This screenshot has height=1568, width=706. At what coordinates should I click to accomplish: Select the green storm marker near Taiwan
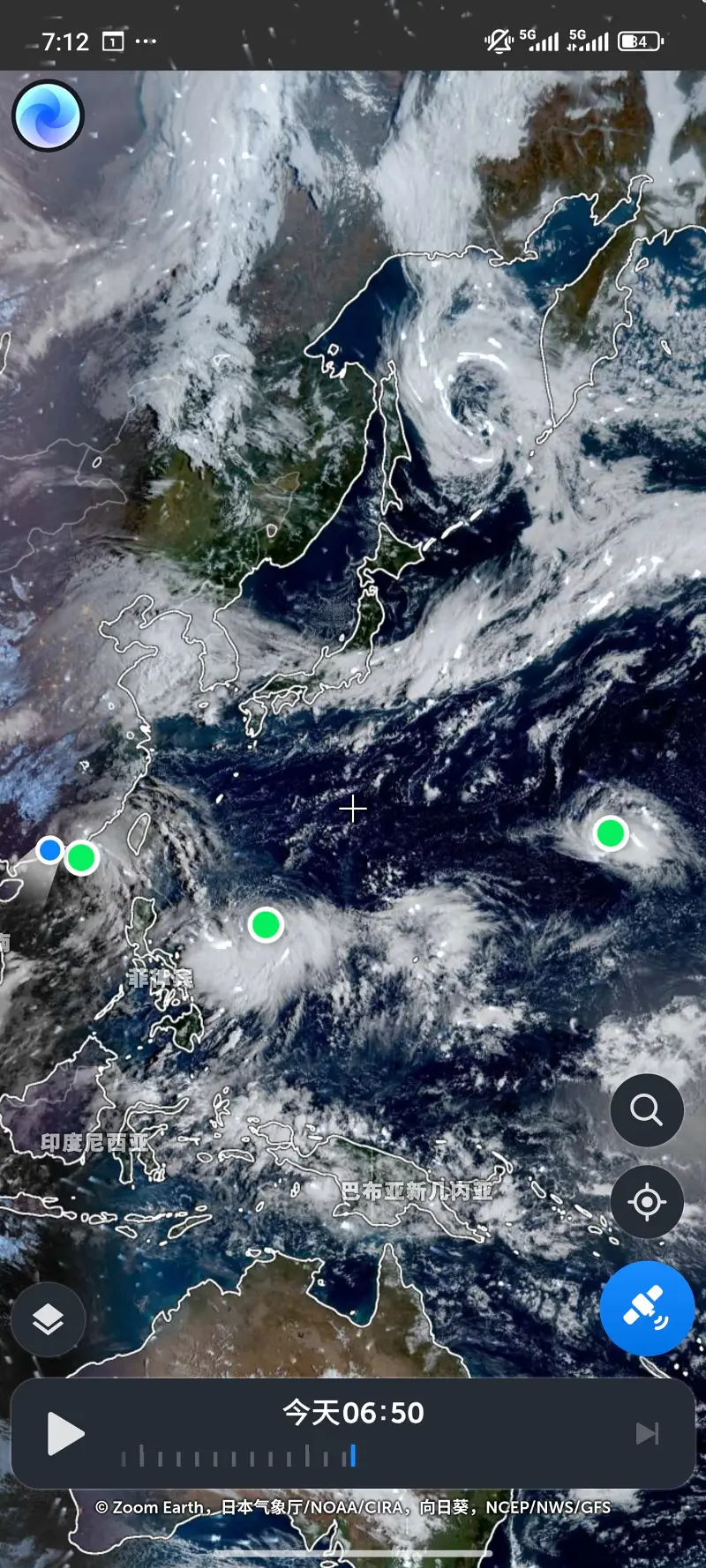click(x=81, y=857)
